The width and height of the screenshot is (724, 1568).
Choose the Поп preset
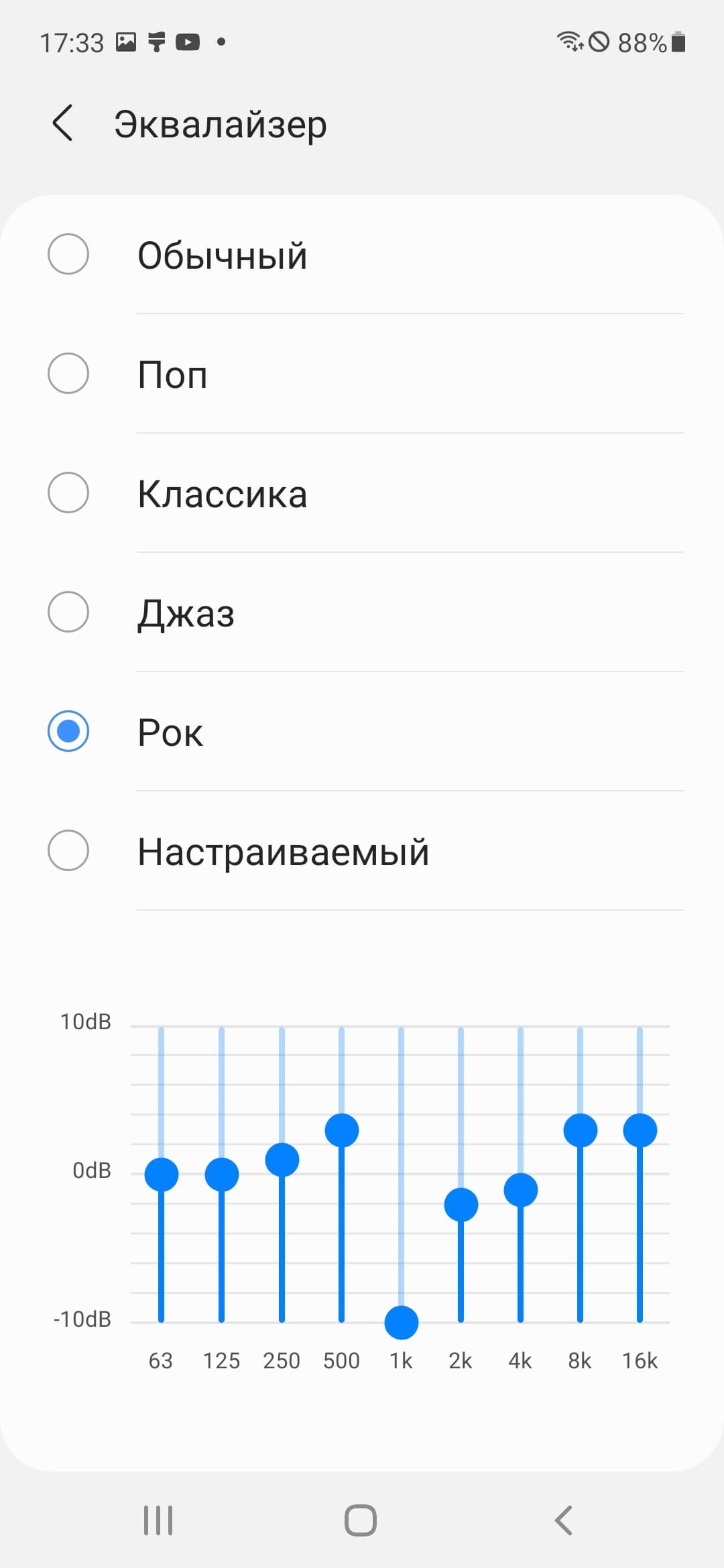coord(68,374)
